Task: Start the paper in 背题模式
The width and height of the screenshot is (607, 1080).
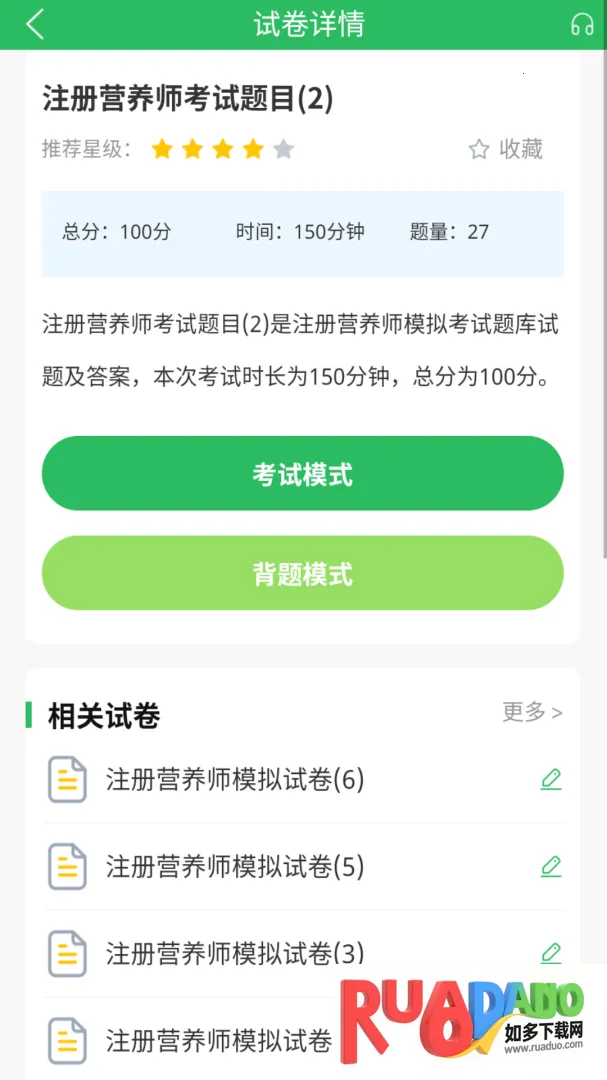Action: click(x=302, y=573)
